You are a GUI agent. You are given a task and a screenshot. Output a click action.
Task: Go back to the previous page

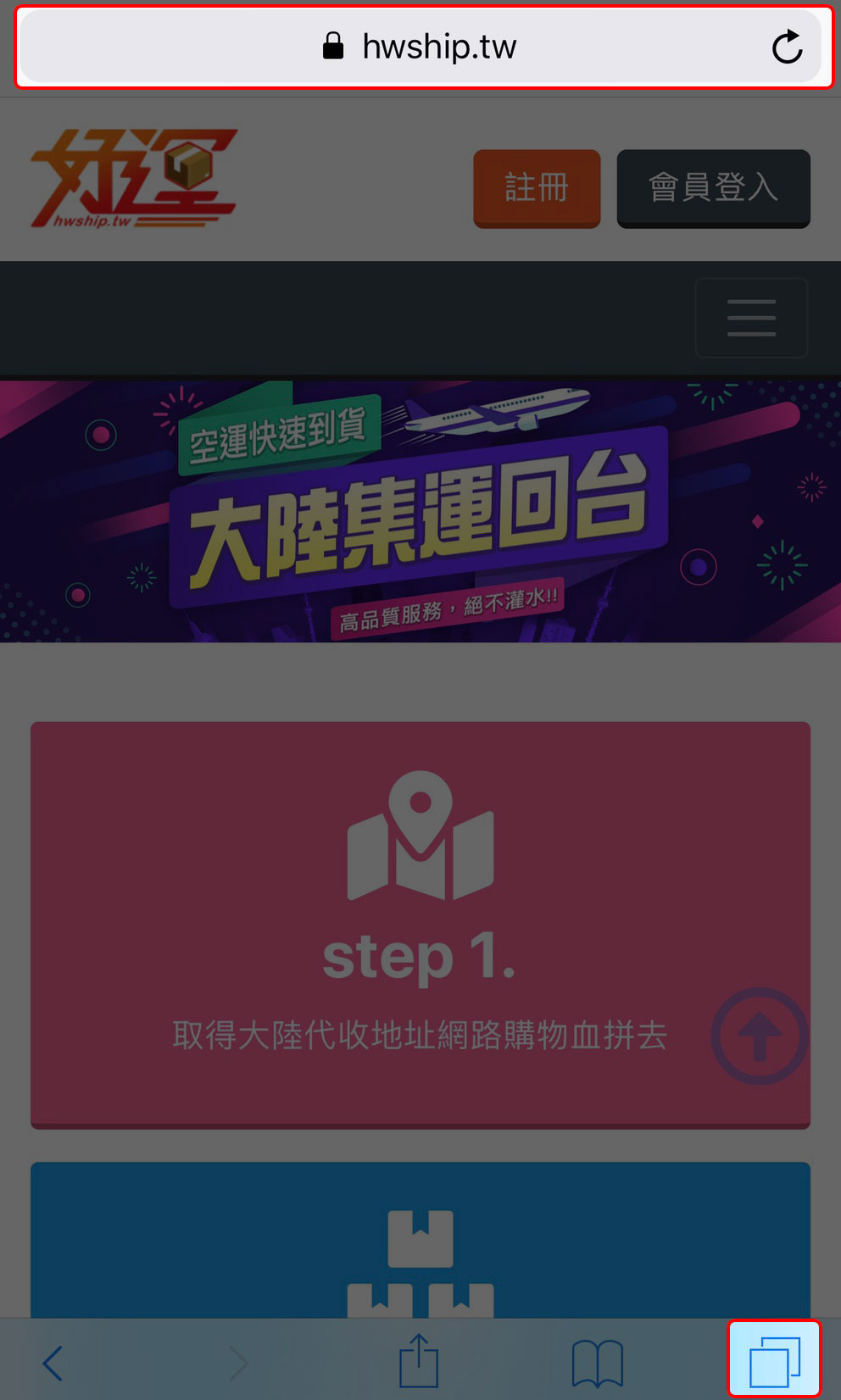[x=53, y=1363]
